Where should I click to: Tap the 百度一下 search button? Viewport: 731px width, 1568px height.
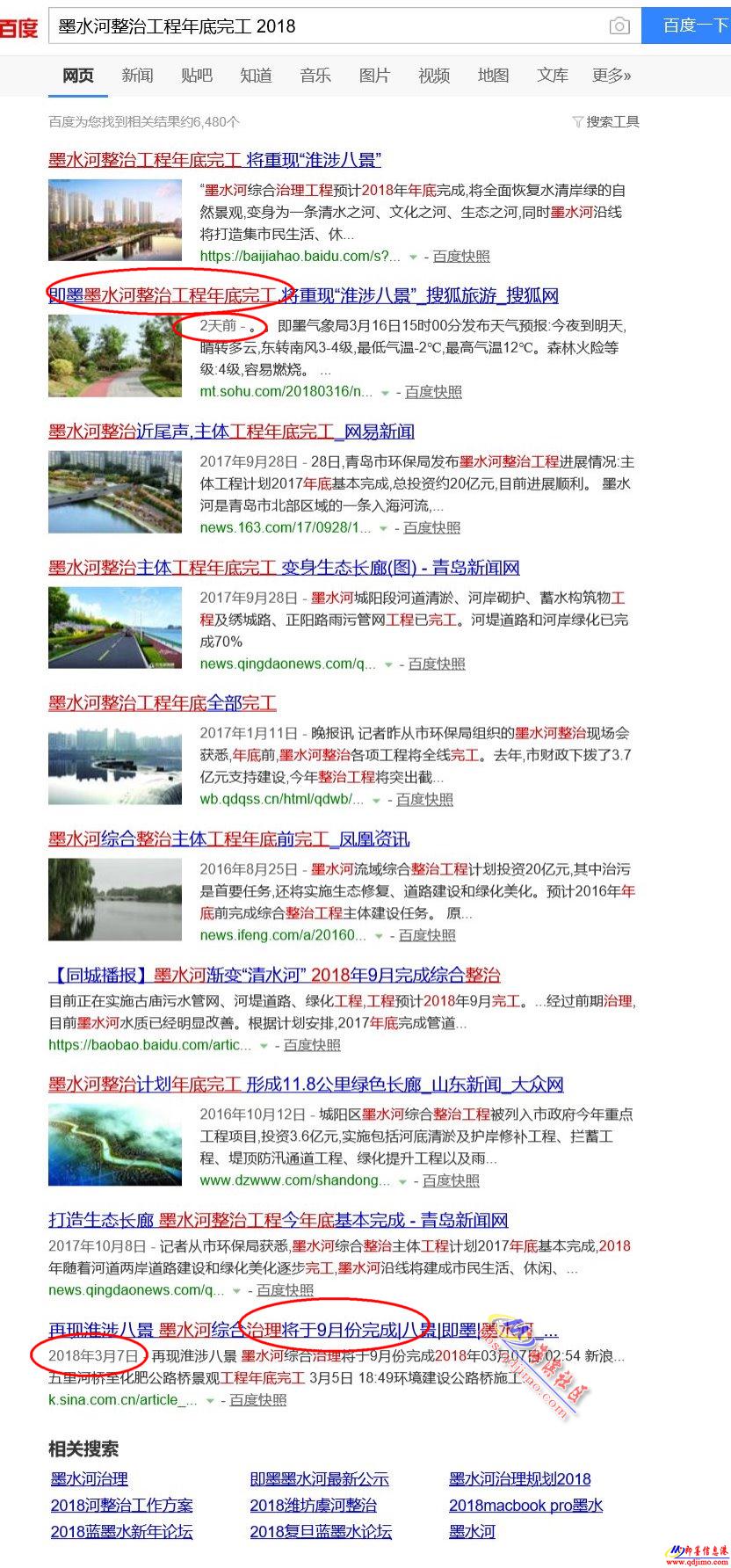686,26
